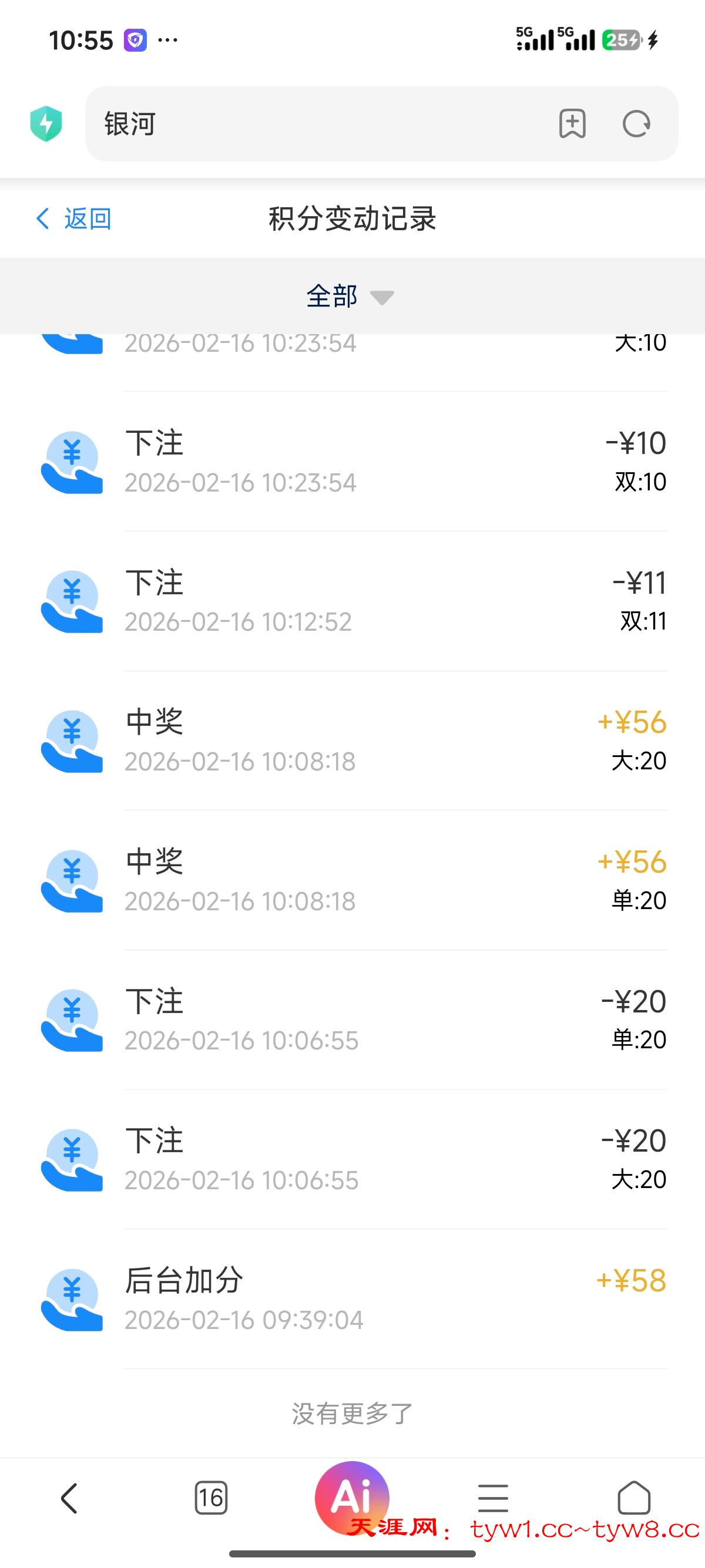
Task: Open the 全部 filter dropdown
Action: 333,297
